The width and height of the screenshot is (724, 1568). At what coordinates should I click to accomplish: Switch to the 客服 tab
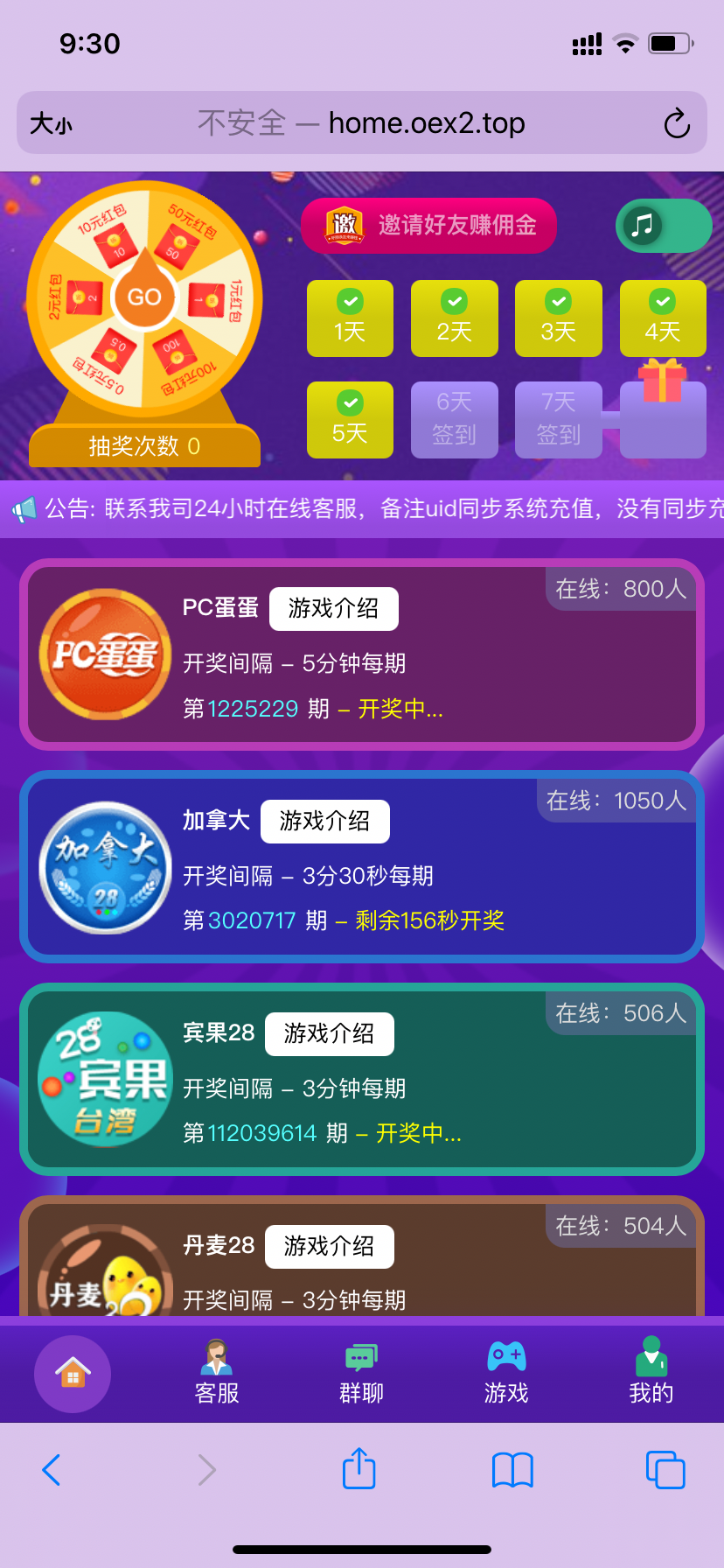(x=217, y=1374)
